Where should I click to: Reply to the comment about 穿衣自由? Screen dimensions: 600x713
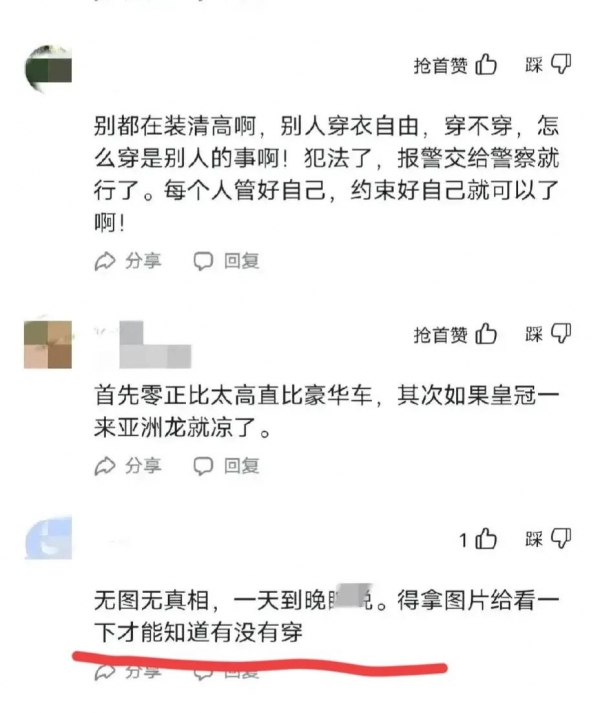227,262
